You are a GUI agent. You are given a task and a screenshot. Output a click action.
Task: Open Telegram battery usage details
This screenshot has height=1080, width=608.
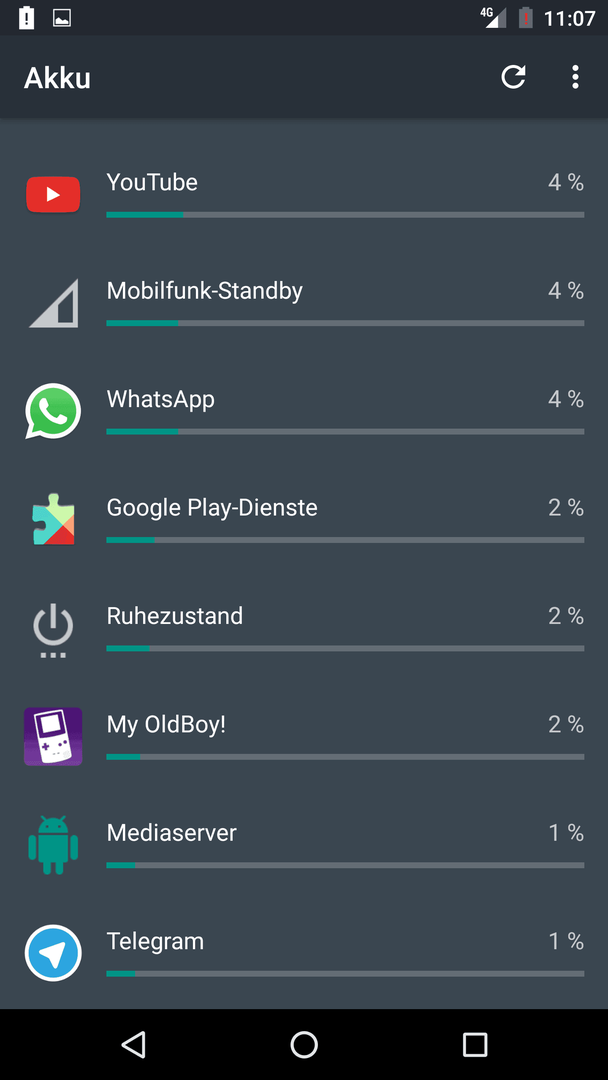tap(304, 953)
